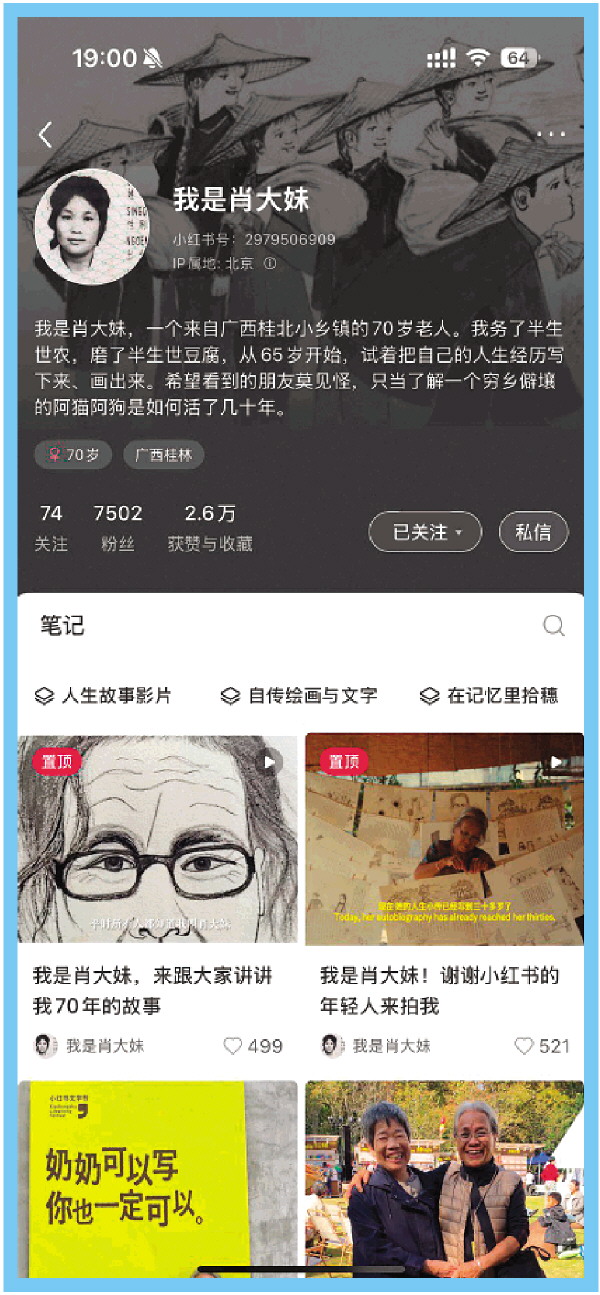Open the 在记忆里拾穗 collection
The height and width of the screenshot is (1295, 600).
pyautogui.click(x=489, y=696)
